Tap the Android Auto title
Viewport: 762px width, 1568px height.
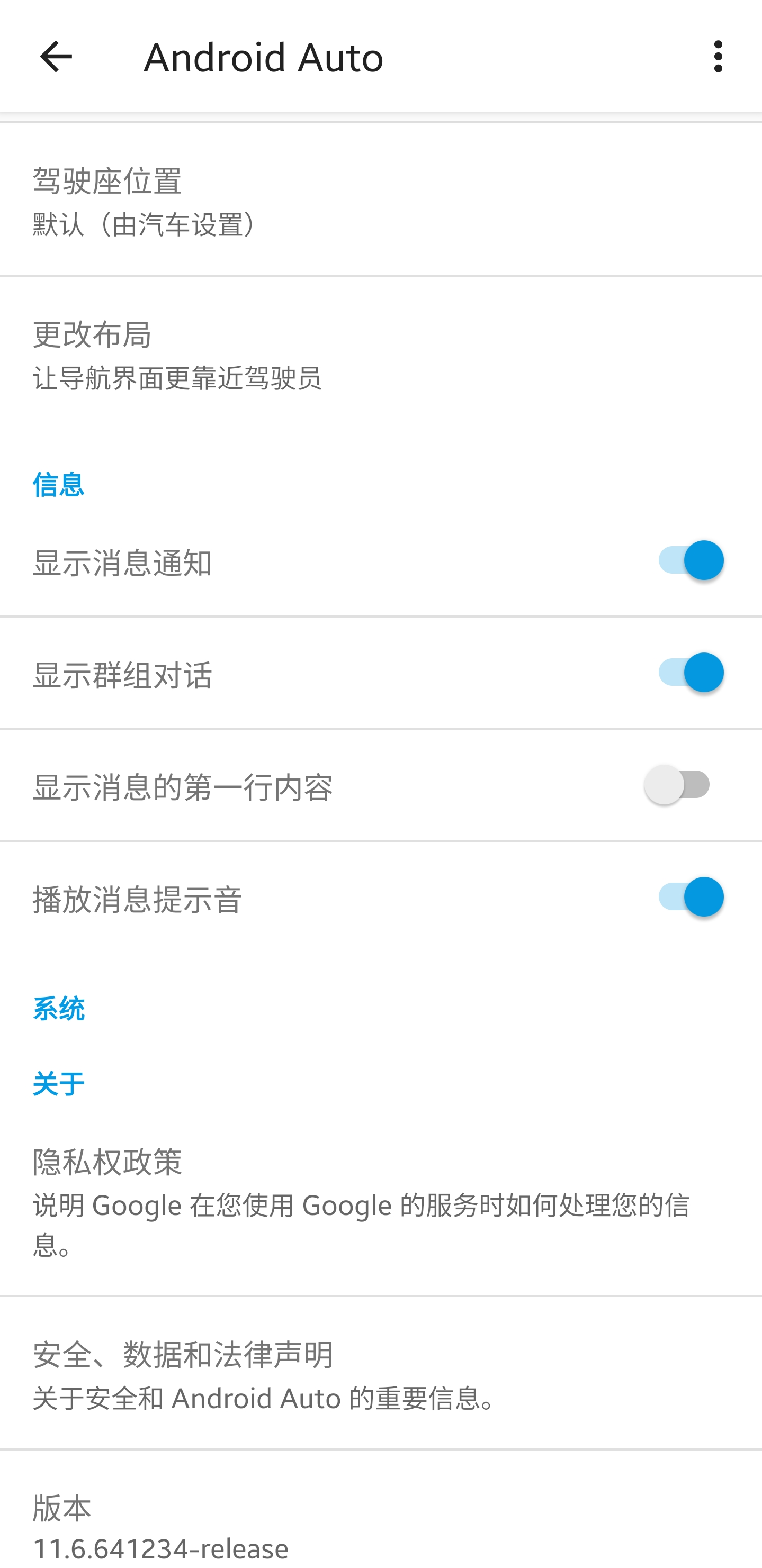(x=263, y=57)
